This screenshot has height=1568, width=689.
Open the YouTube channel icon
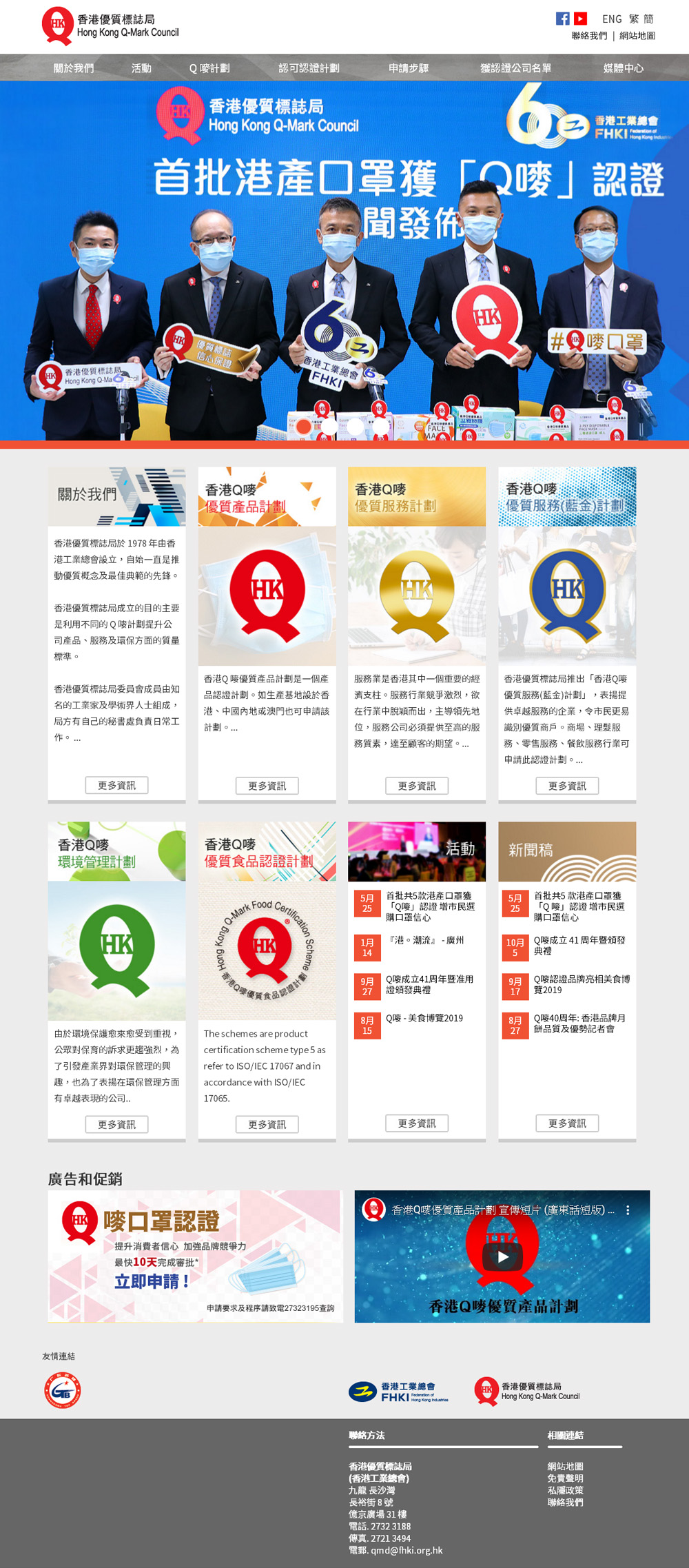(580, 19)
